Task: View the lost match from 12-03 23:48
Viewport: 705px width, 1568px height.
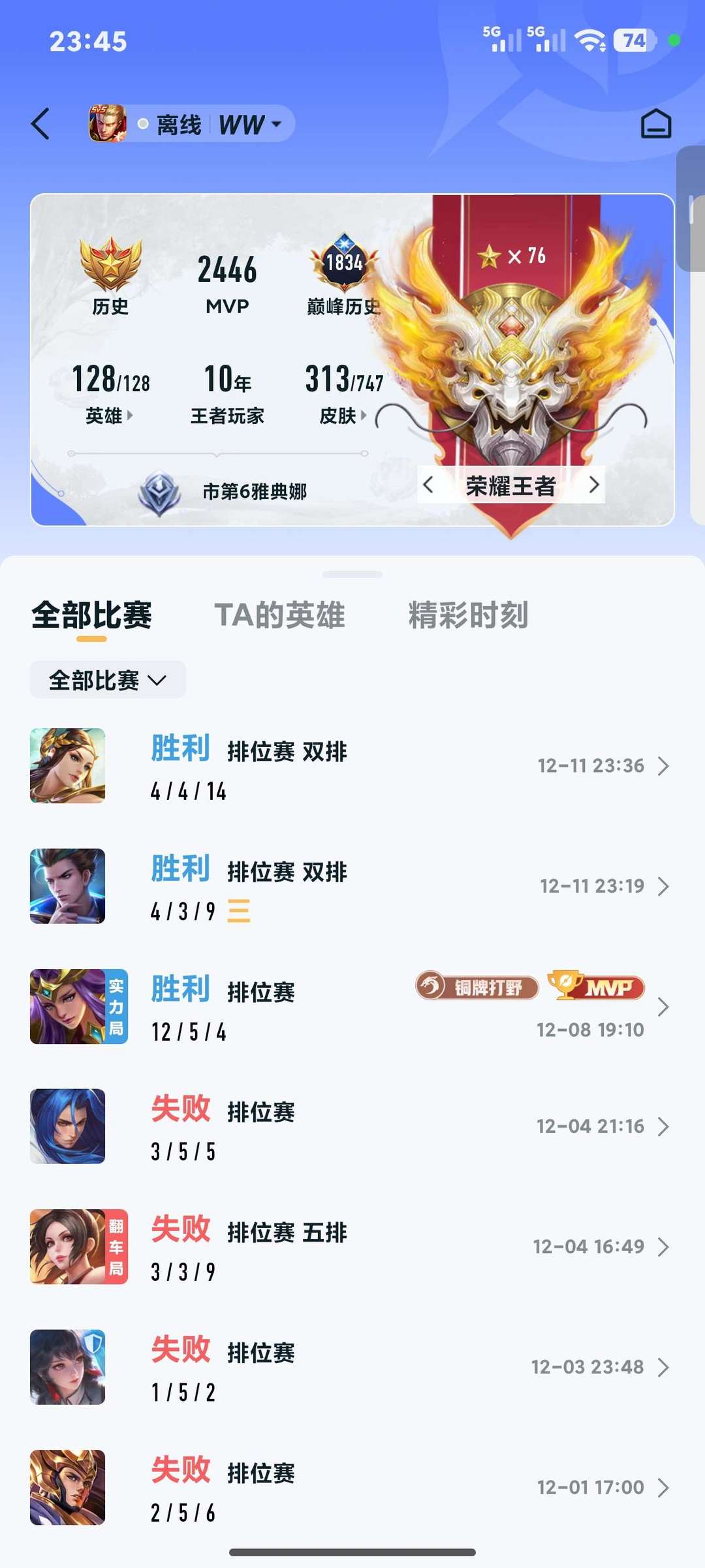Action: (x=352, y=1367)
